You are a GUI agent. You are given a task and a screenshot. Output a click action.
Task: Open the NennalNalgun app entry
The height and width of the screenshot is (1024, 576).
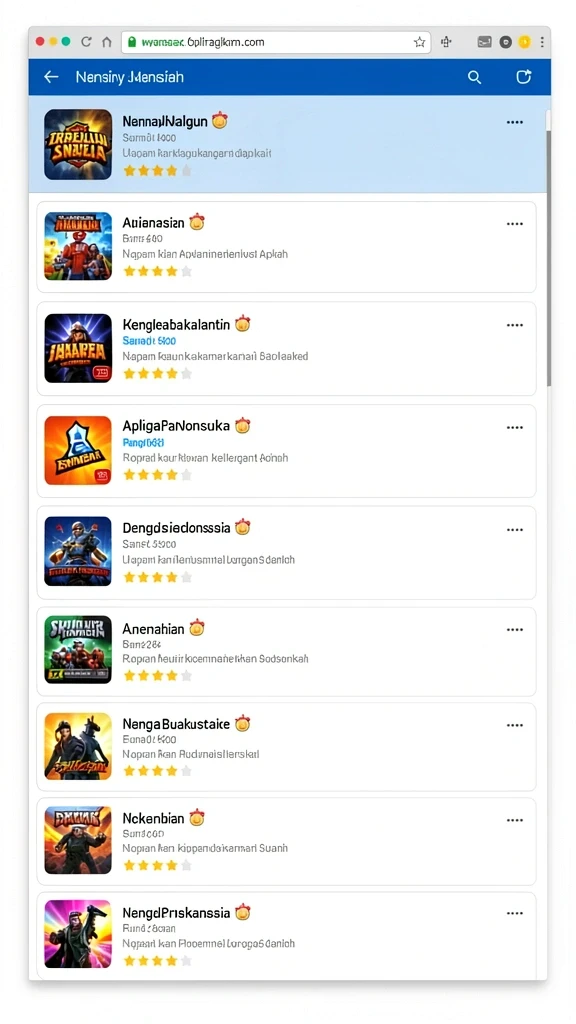click(287, 144)
